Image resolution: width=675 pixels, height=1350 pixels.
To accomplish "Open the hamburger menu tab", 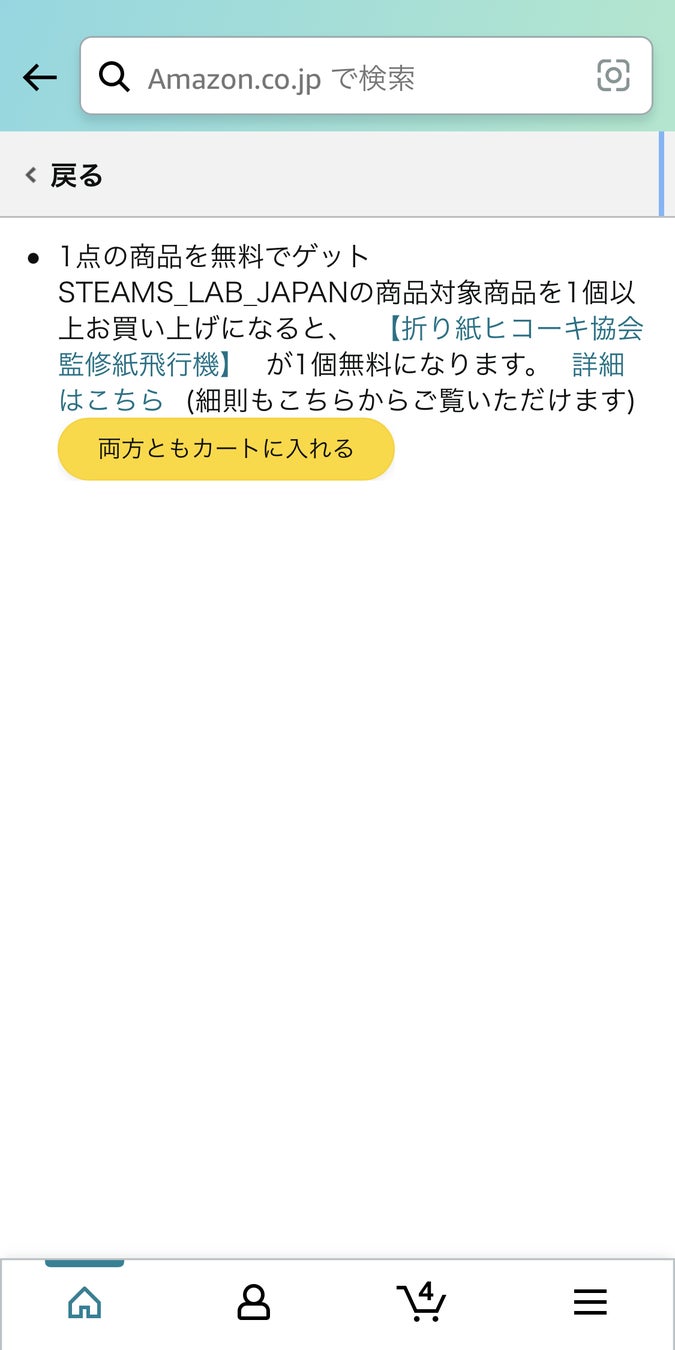I will (x=590, y=1302).
